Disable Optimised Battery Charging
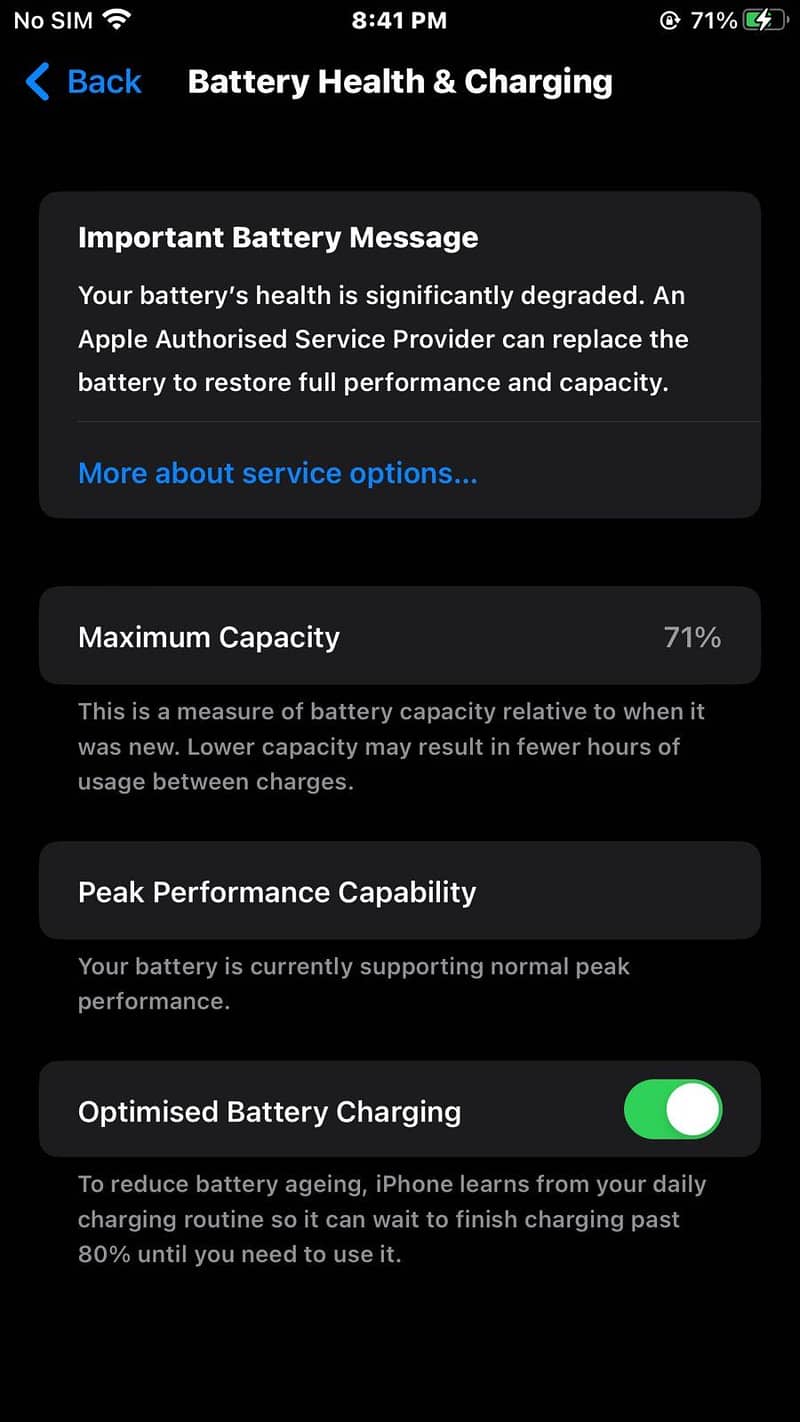 pos(673,1109)
